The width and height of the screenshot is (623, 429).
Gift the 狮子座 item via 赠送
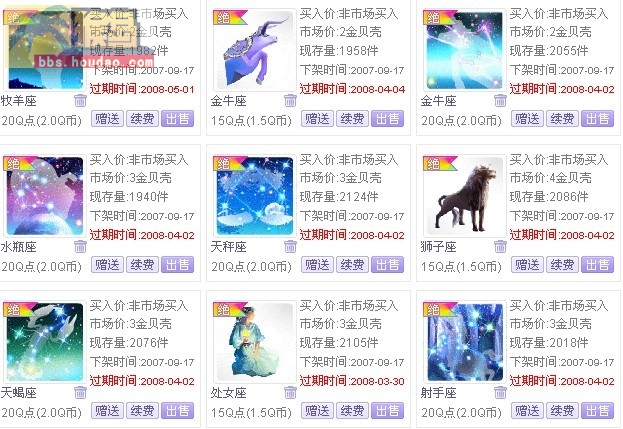click(527, 265)
